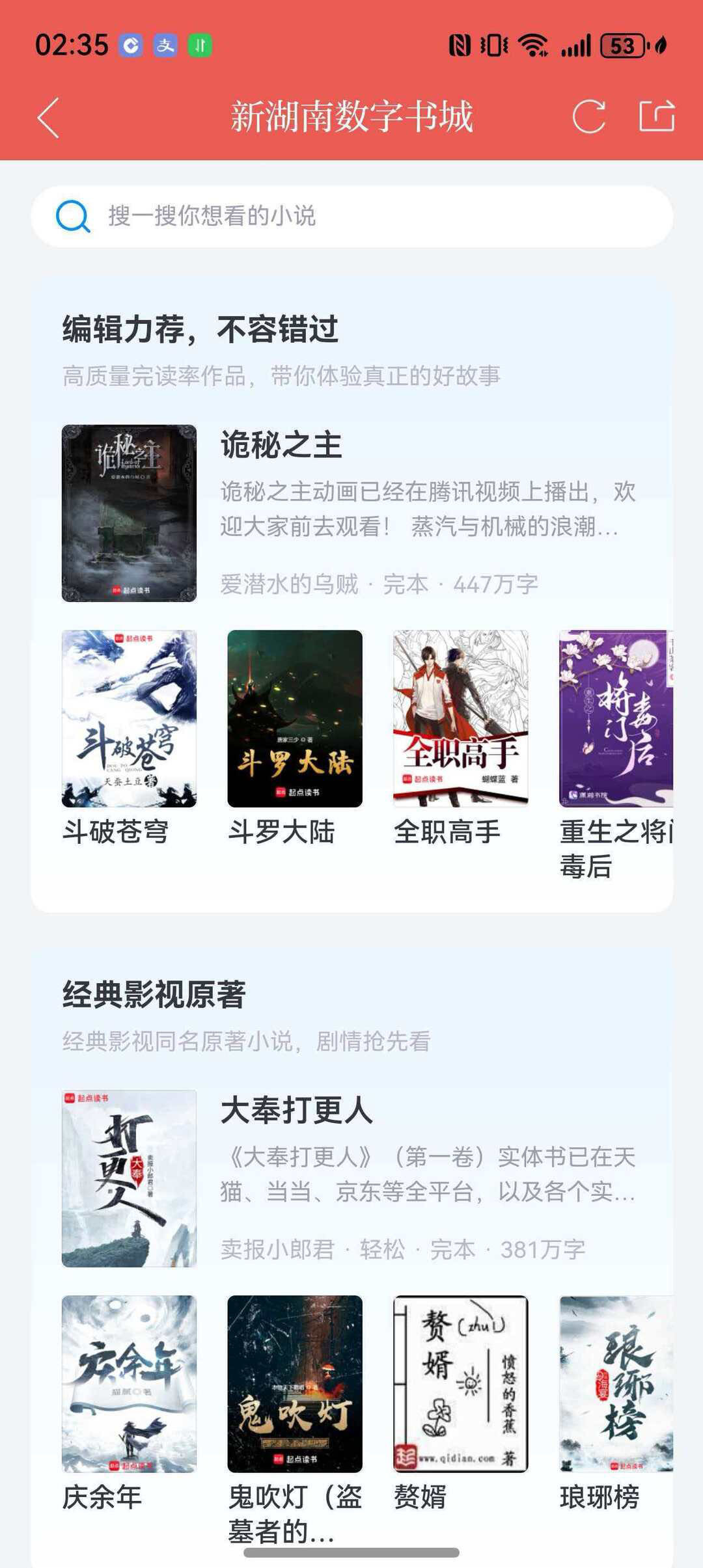Open the novel 大奉打更人
Image resolution: width=703 pixels, height=1568 pixels.
pos(130,1171)
